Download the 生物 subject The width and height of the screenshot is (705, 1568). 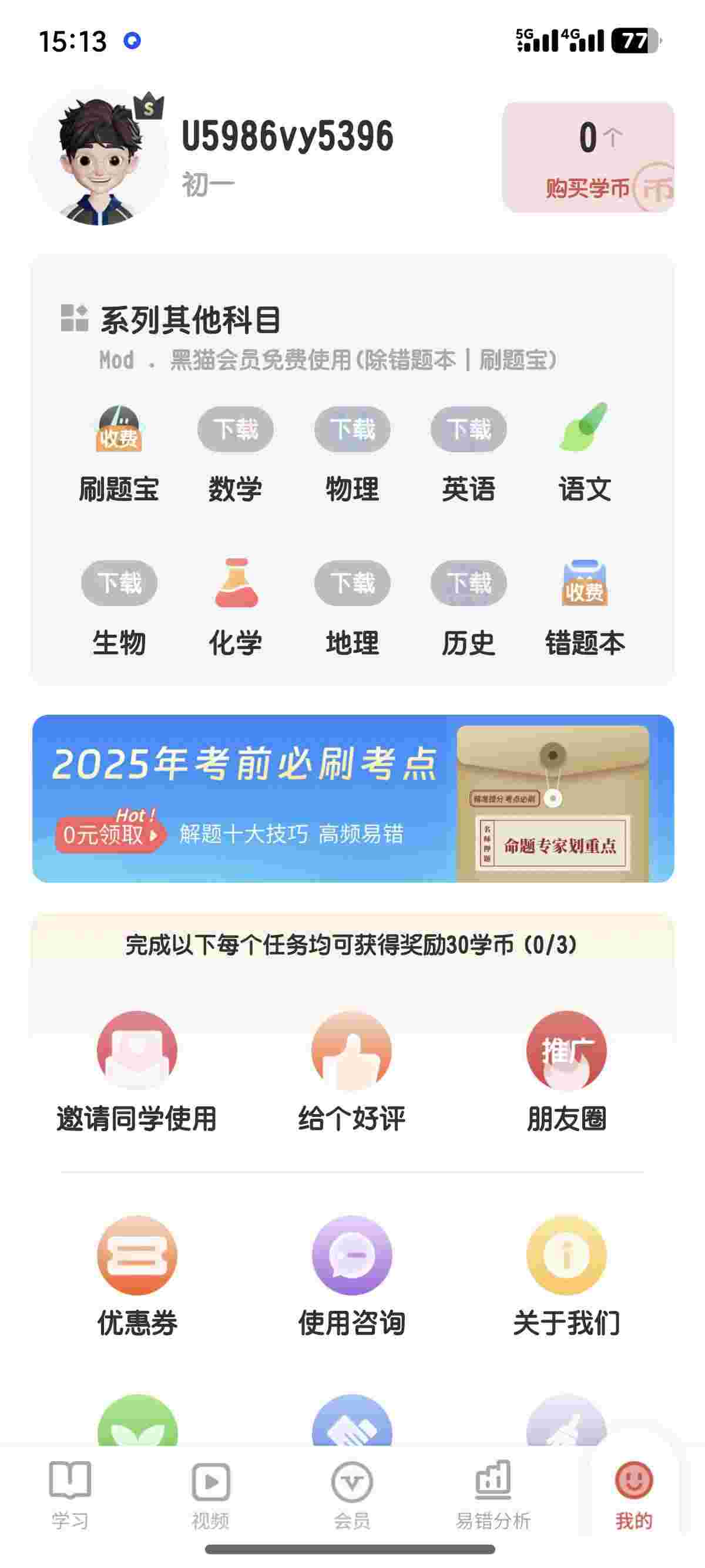119,583
